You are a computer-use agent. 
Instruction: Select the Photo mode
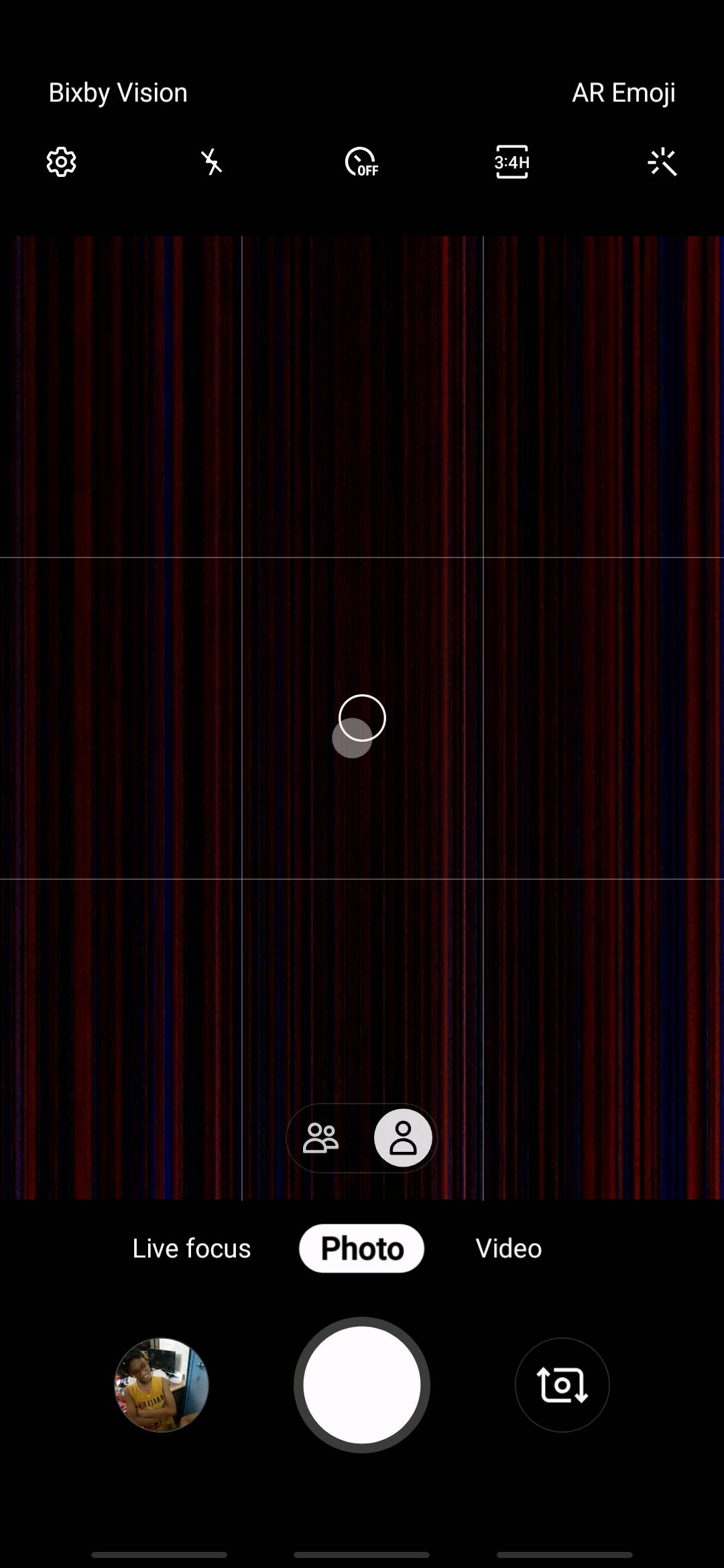[361, 1248]
